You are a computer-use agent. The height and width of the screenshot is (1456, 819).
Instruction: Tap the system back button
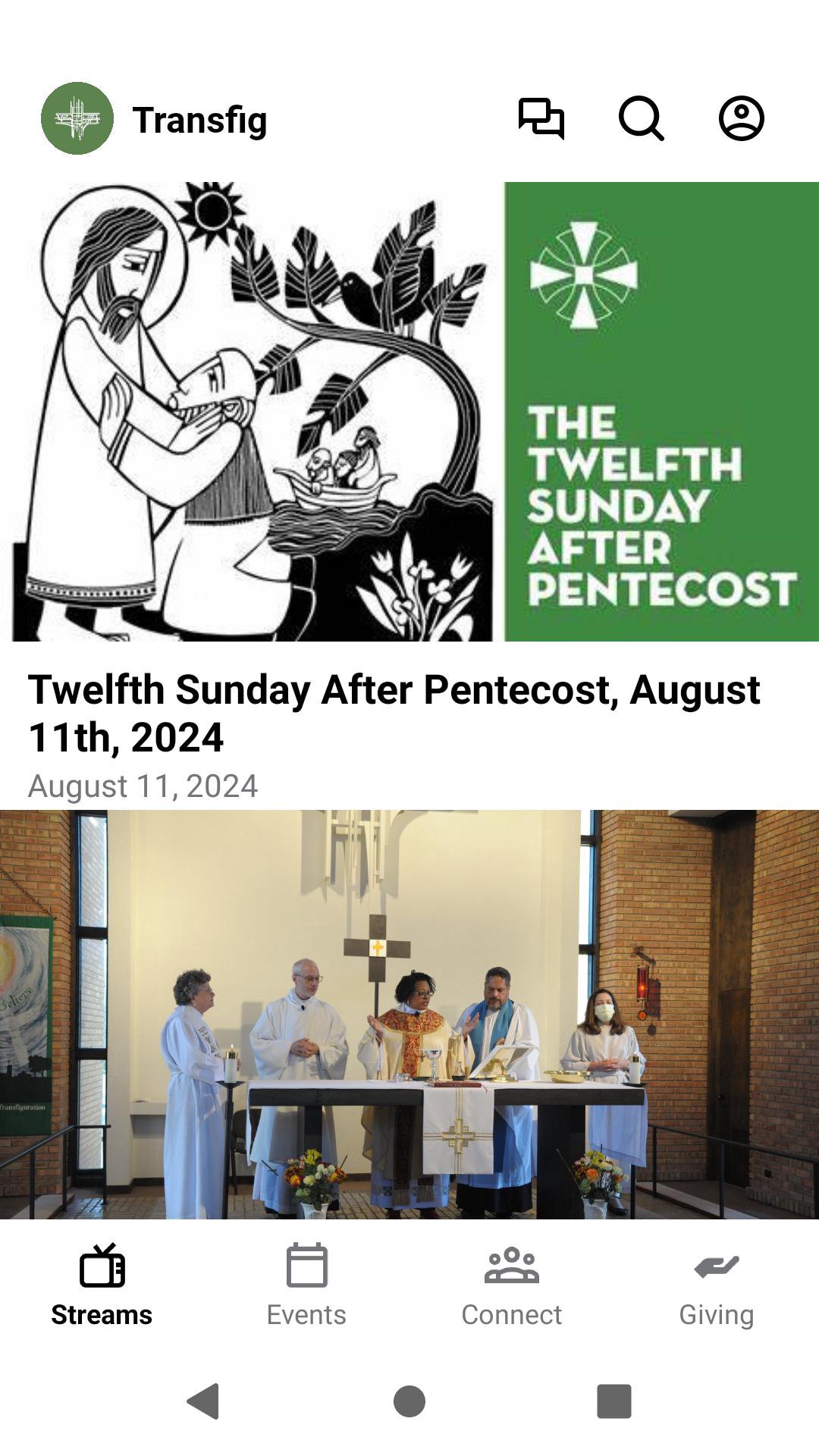(203, 1401)
